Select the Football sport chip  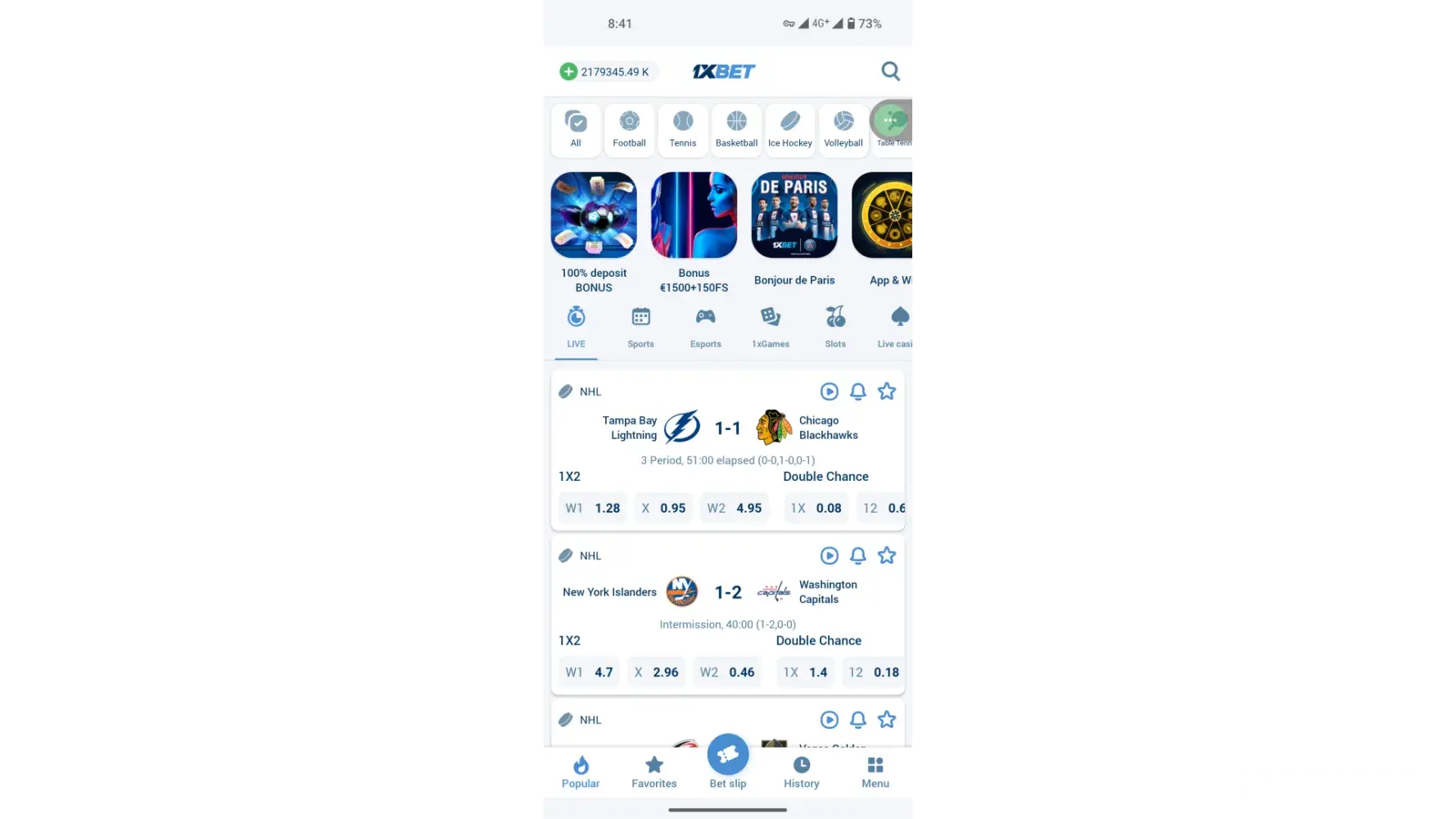click(629, 129)
